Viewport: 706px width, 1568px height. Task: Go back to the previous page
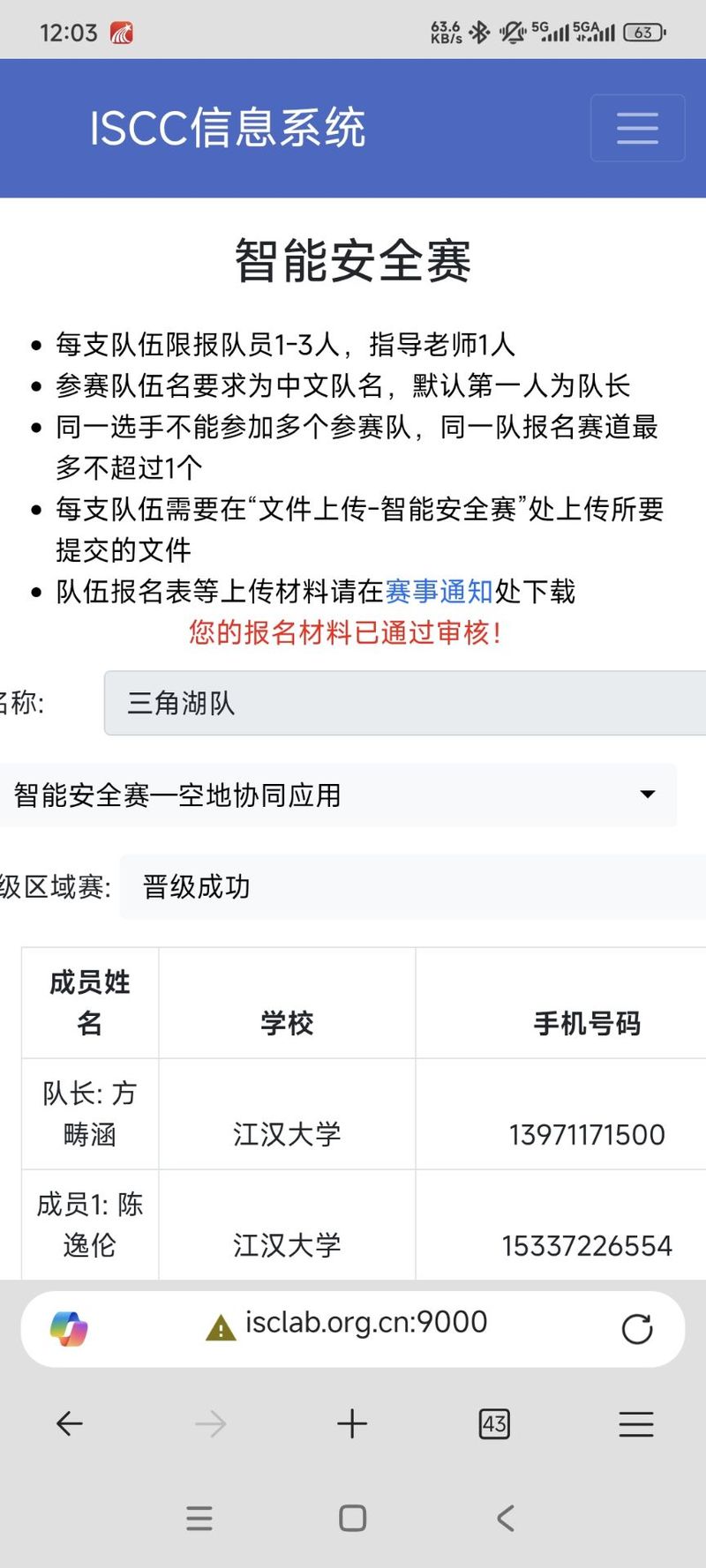tap(69, 1423)
